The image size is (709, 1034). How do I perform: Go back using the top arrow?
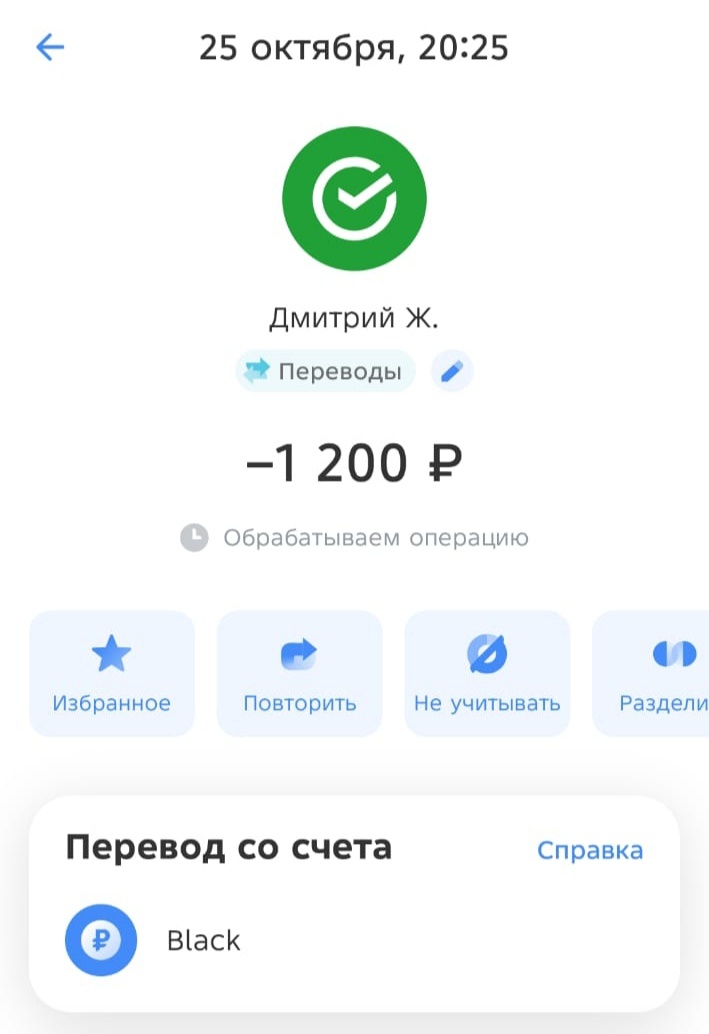pos(50,47)
